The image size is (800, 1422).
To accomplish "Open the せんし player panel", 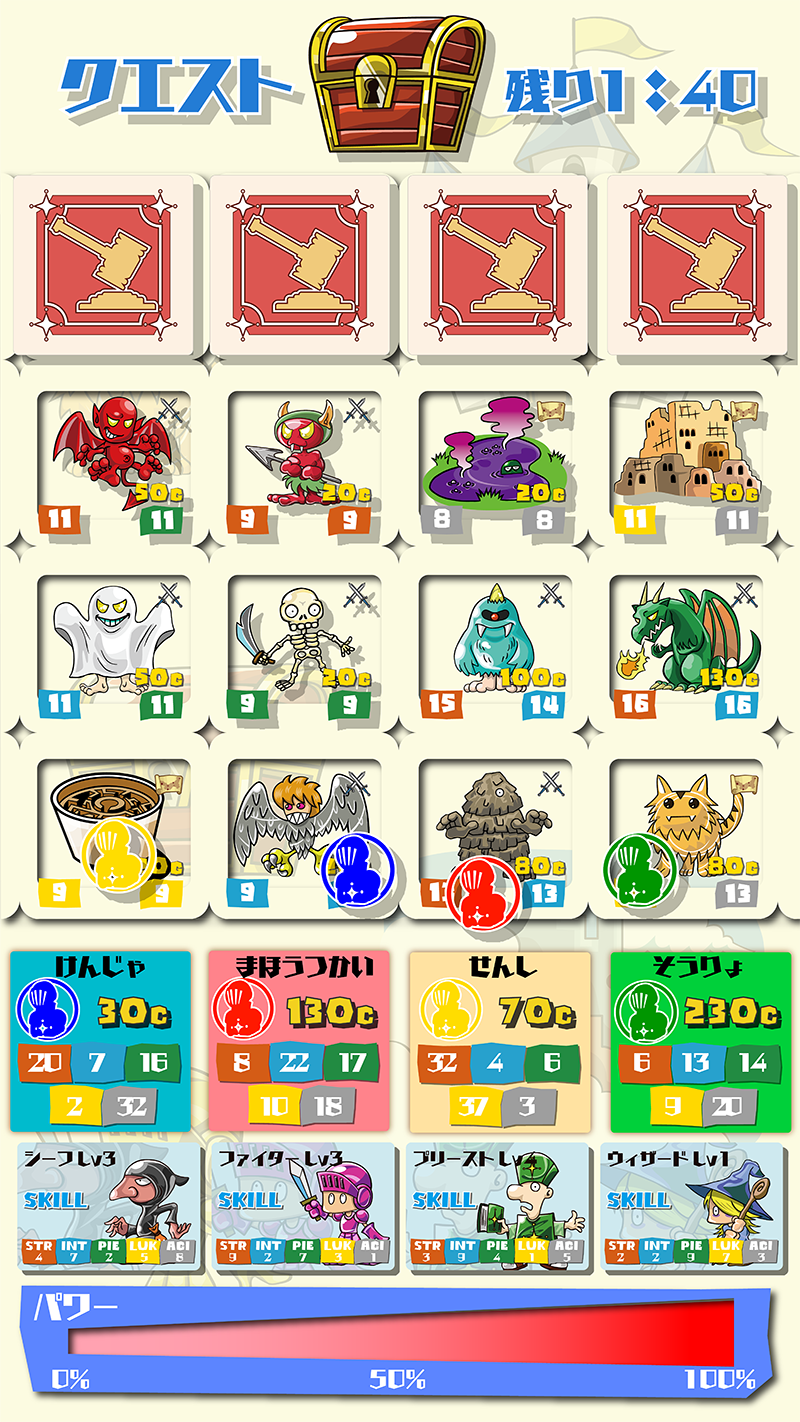I will pyautogui.click(x=500, y=1041).
